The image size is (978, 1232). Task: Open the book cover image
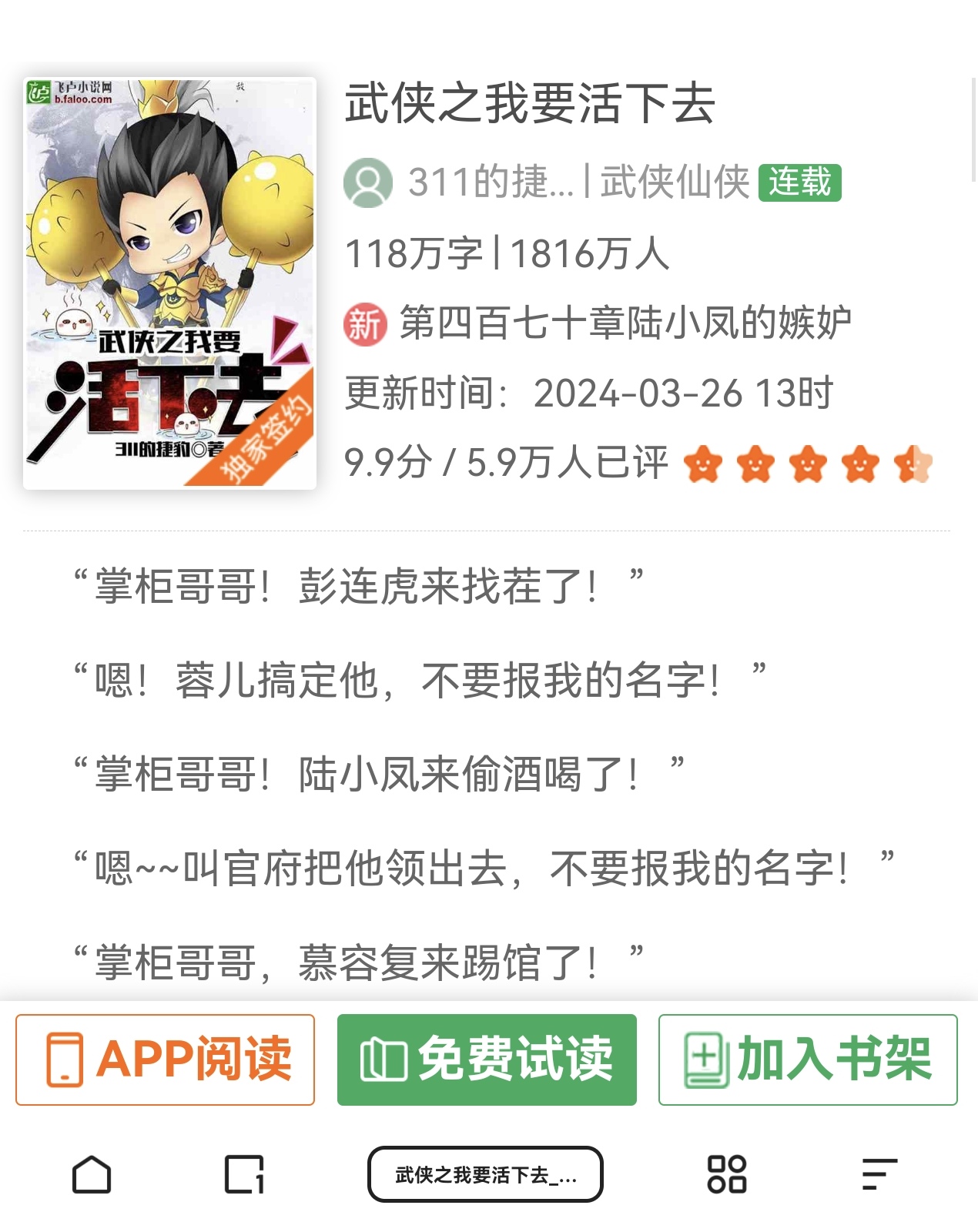(x=169, y=283)
